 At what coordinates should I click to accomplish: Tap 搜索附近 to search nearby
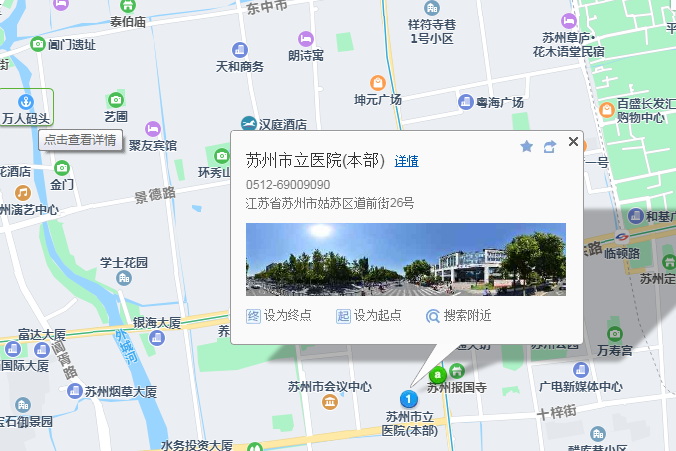coord(458,316)
